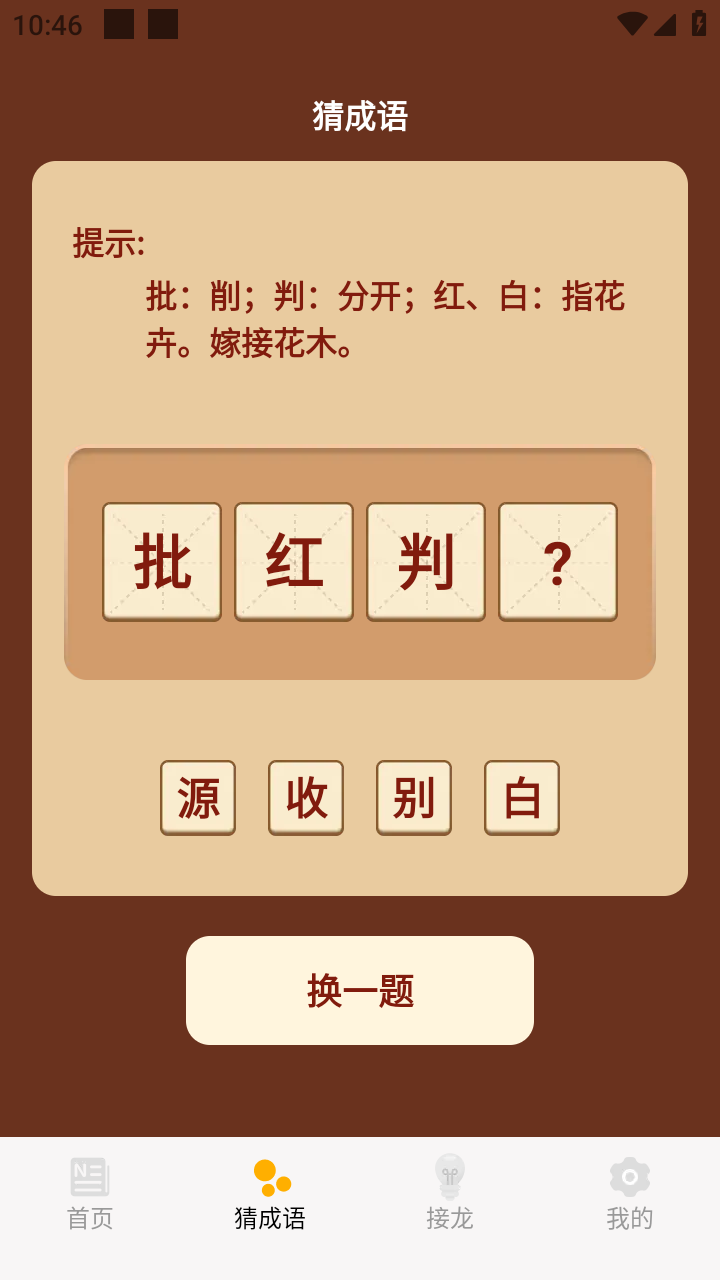
Task: Select the answer tile 别
Action: [414, 797]
